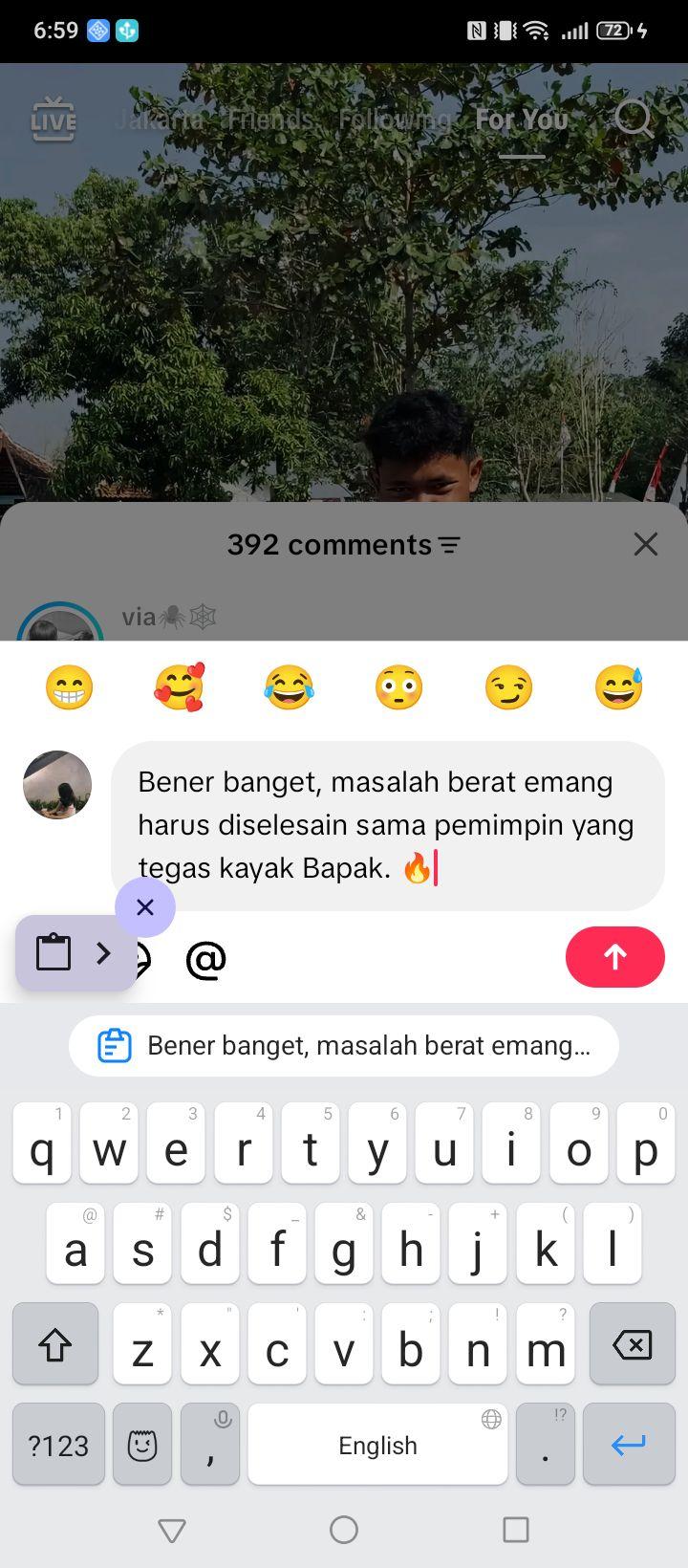Paste the clipboard suggestion "Bener banget, masalah berat emang…"

(x=344, y=1045)
